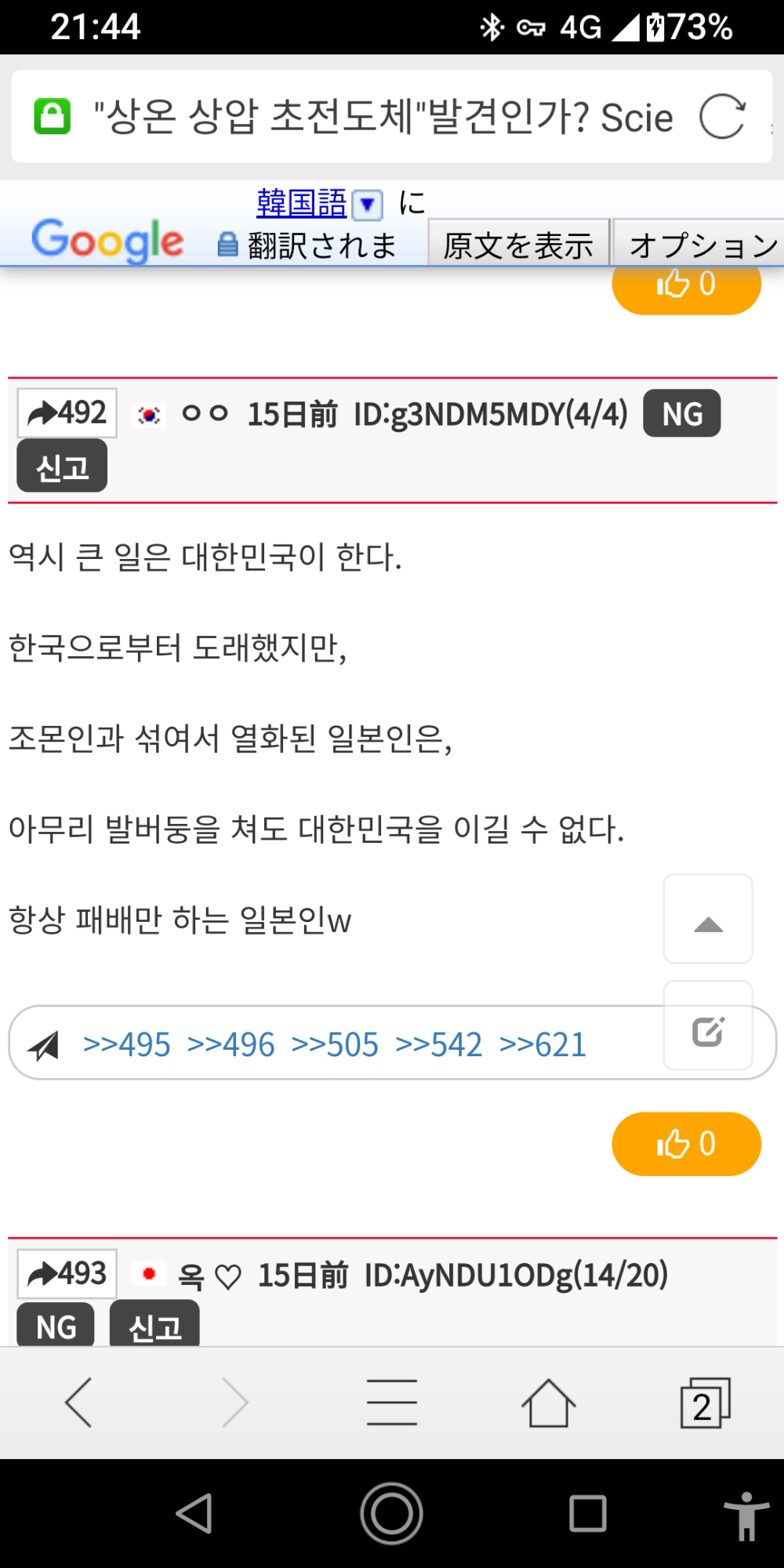Reply to comment number 493
784x1568 pixels.
pos(67,1274)
